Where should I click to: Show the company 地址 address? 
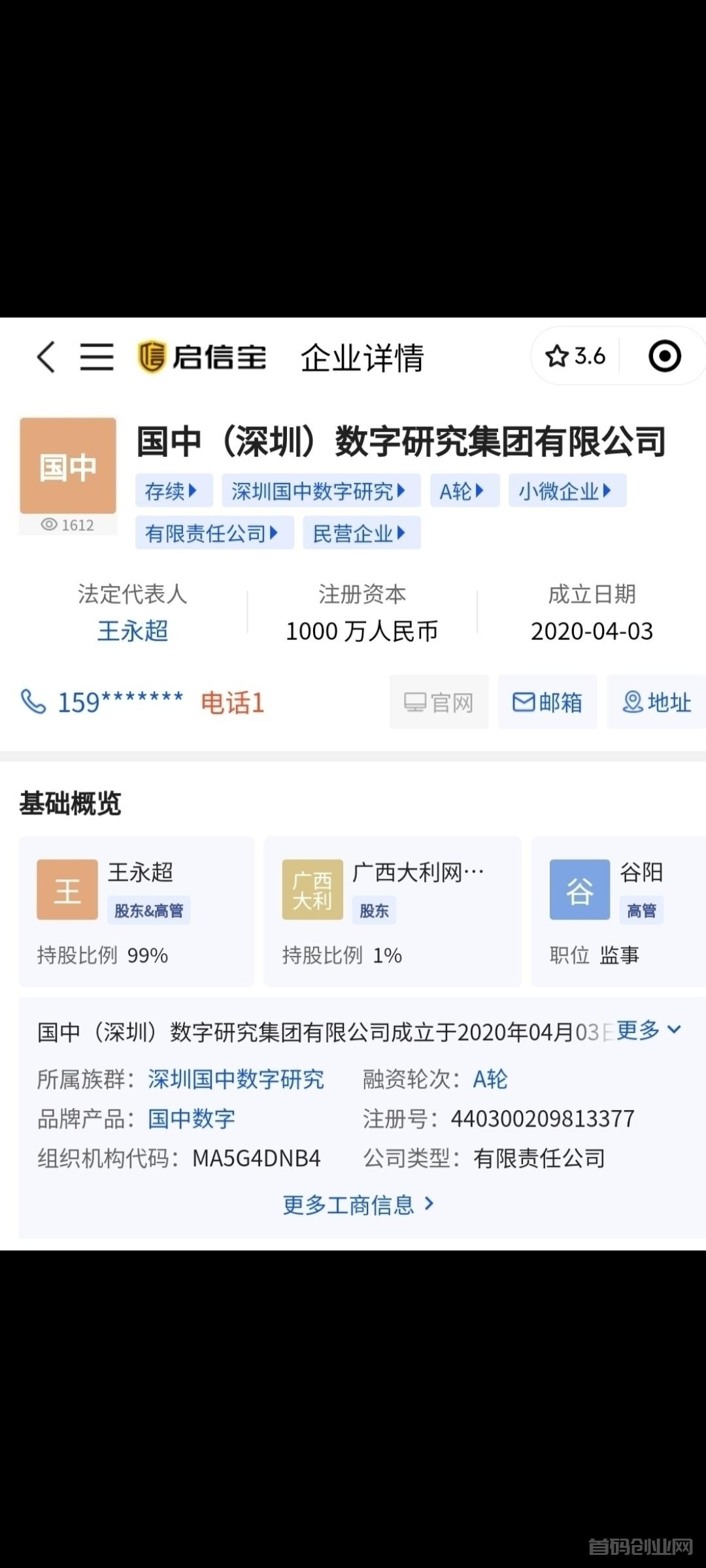pos(656,702)
